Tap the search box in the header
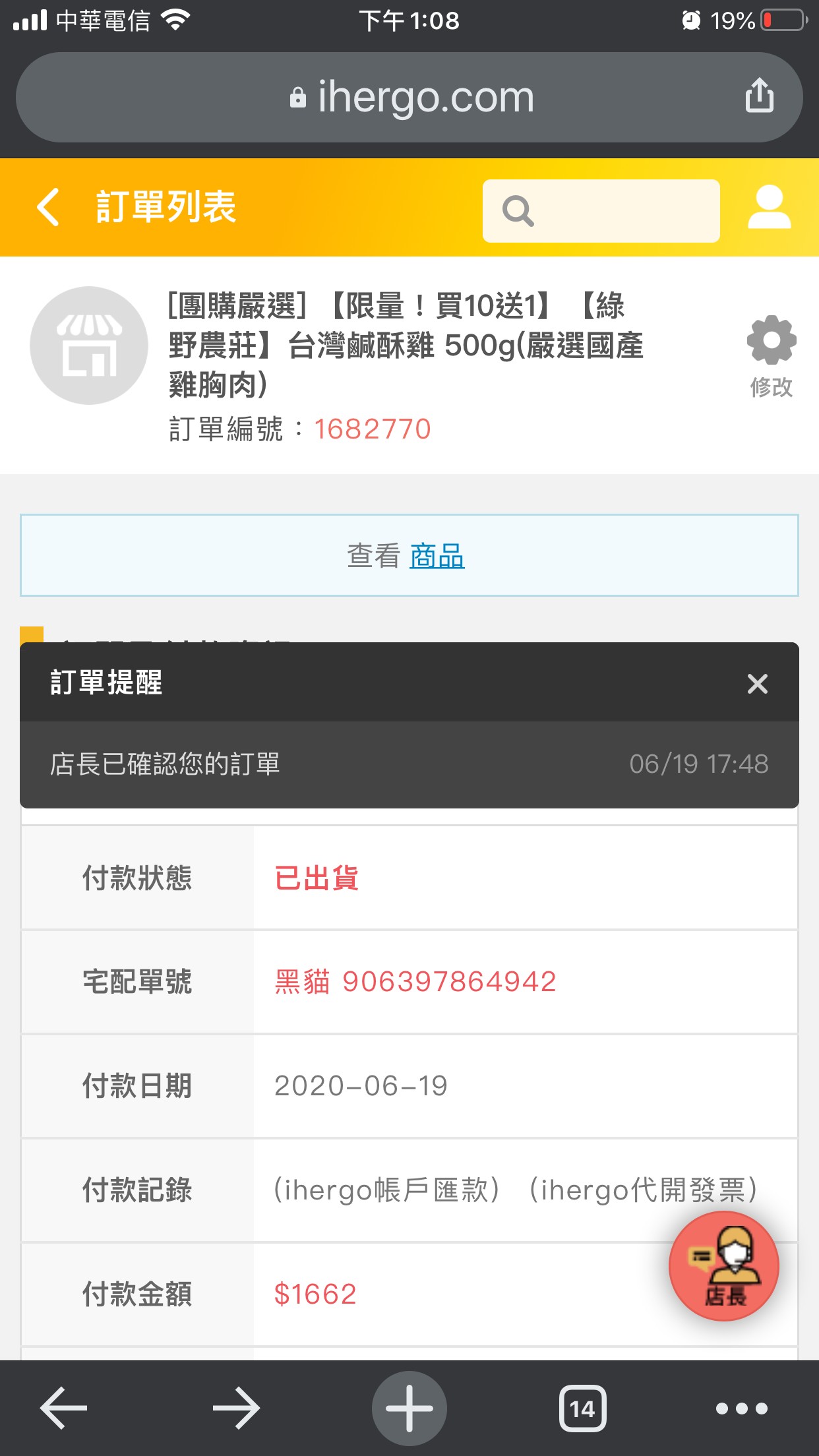Image resolution: width=819 pixels, height=1456 pixels. click(601, 211)
